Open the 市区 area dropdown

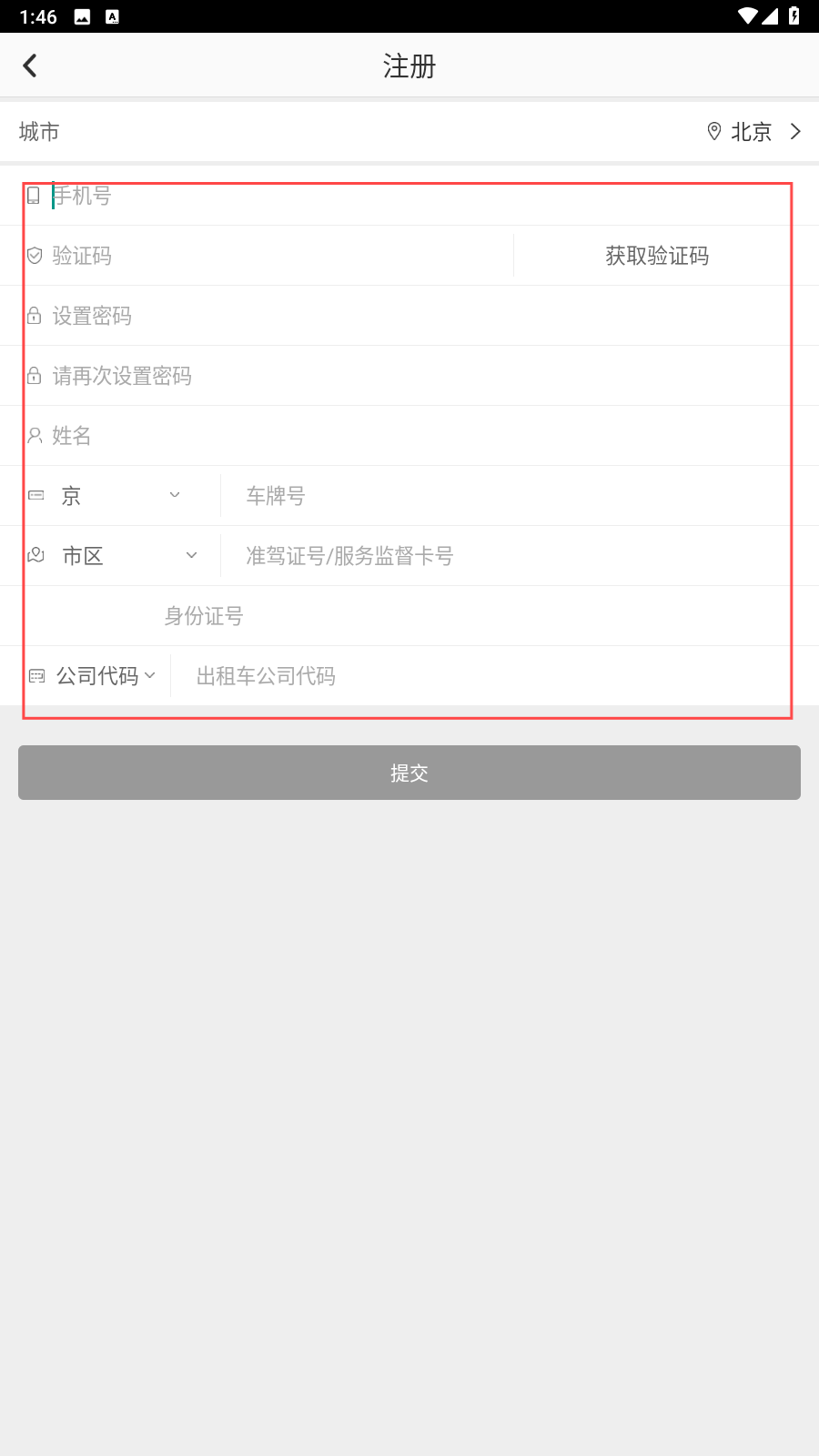(129, 556)
